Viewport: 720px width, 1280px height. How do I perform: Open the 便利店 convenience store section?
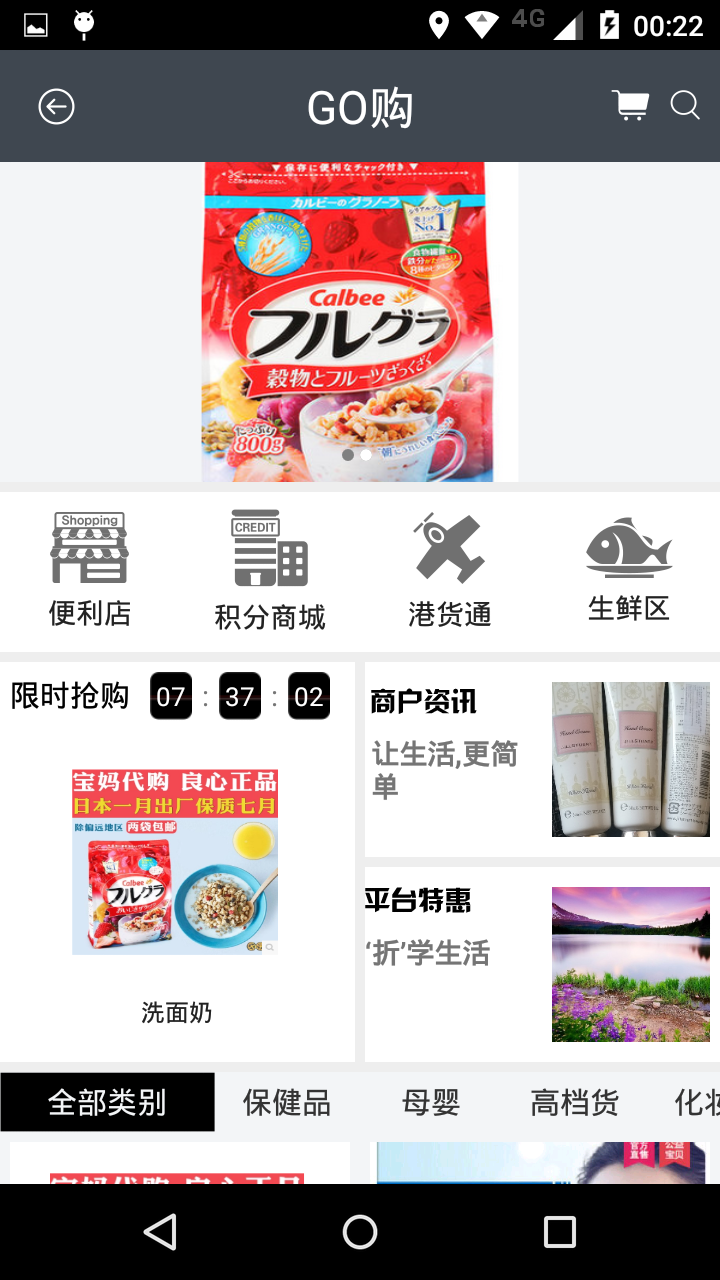[x=90, y=570]
